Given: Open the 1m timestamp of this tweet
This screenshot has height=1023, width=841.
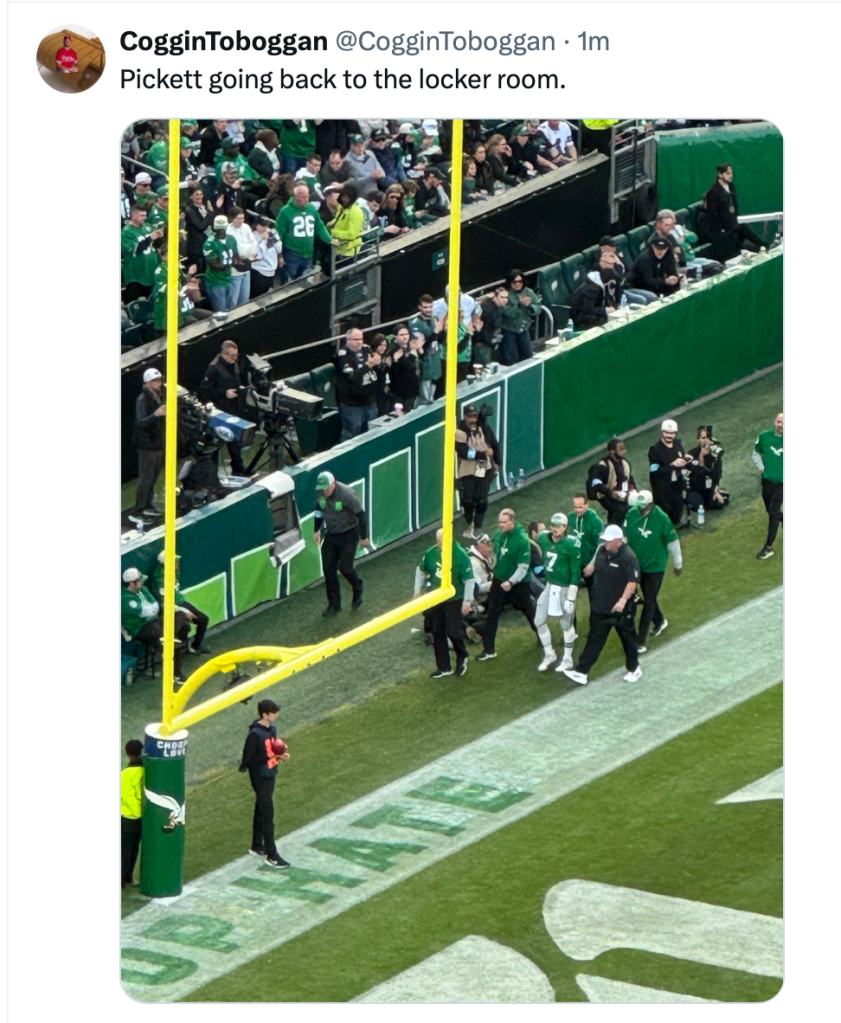Looking at the screenshot, I should 594,42.
